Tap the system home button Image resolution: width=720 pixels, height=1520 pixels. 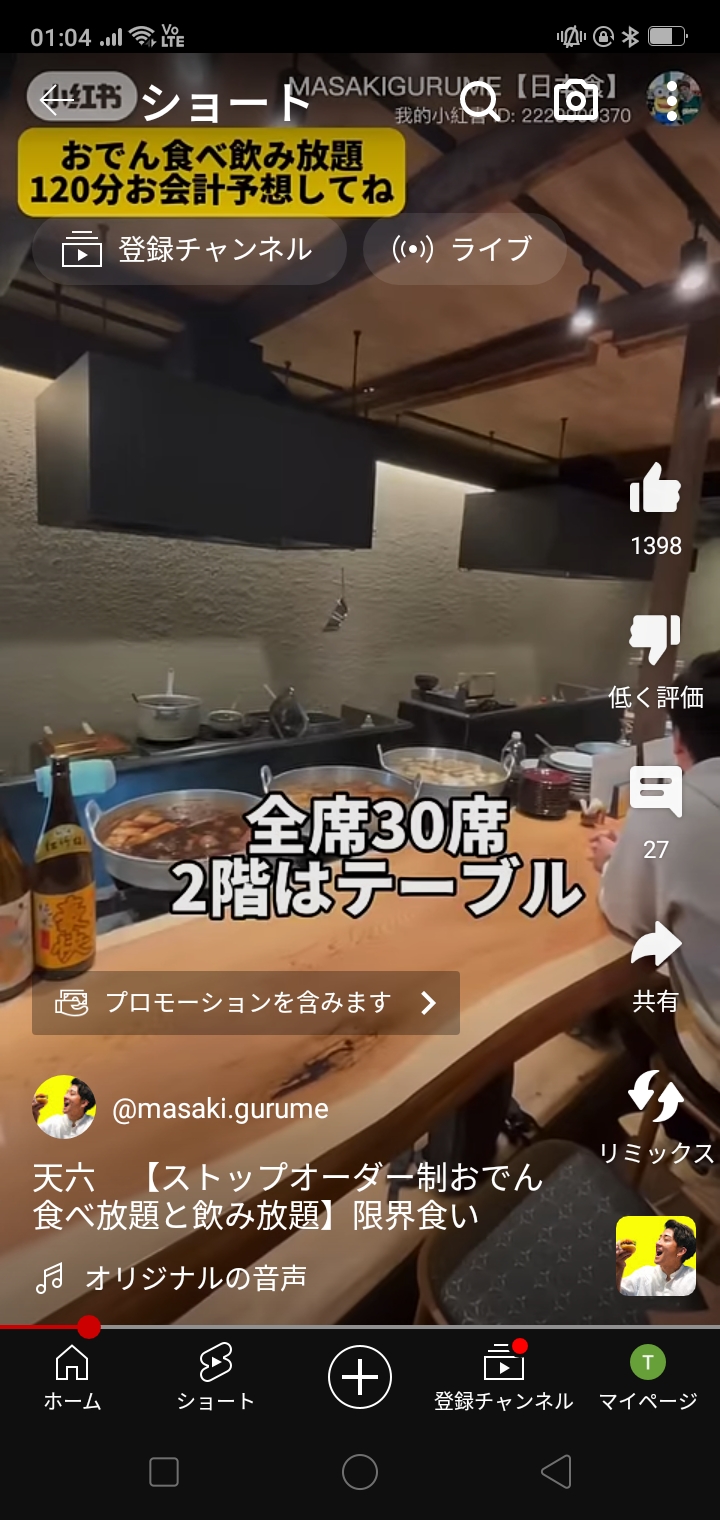point(360,1472)
